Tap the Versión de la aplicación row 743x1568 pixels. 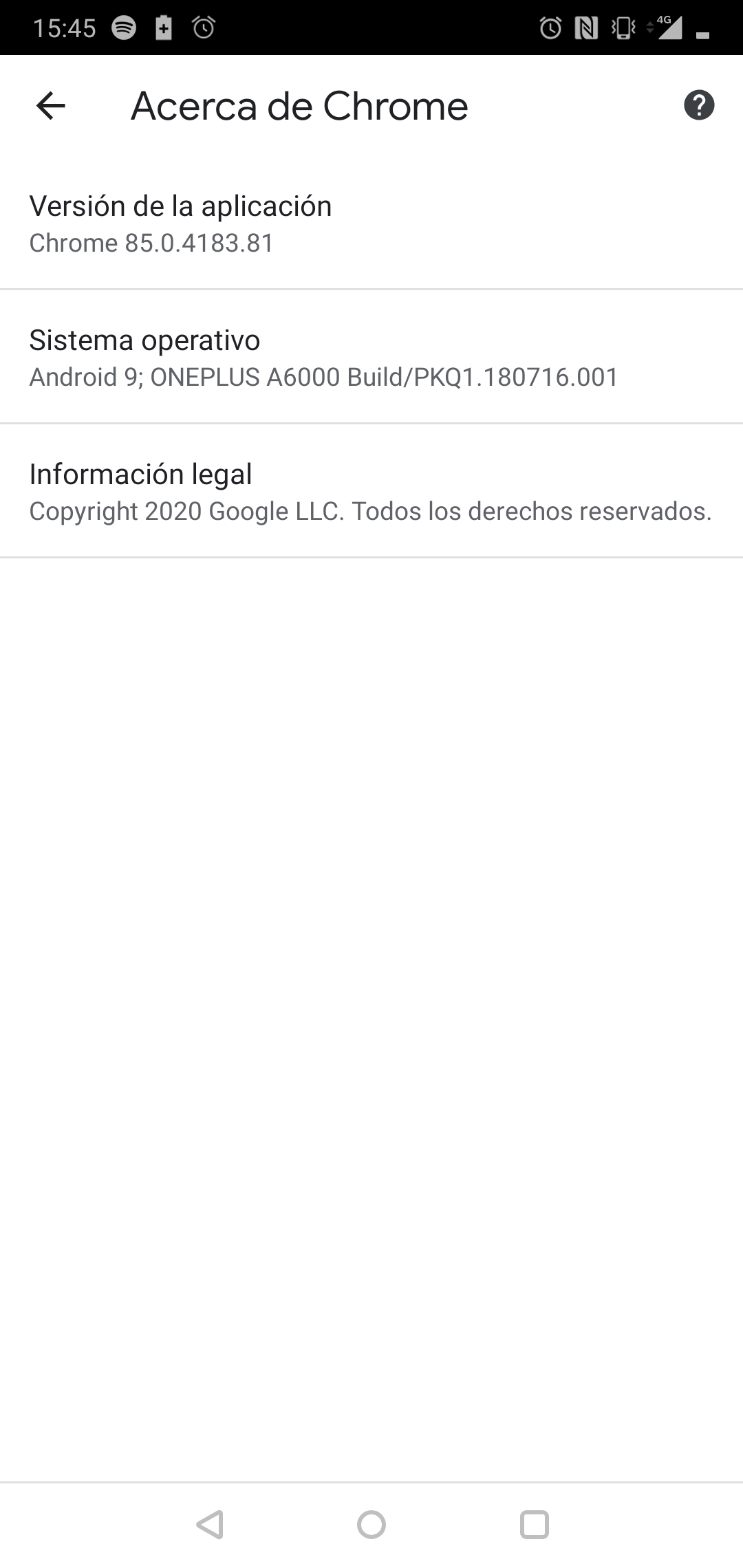371,224
